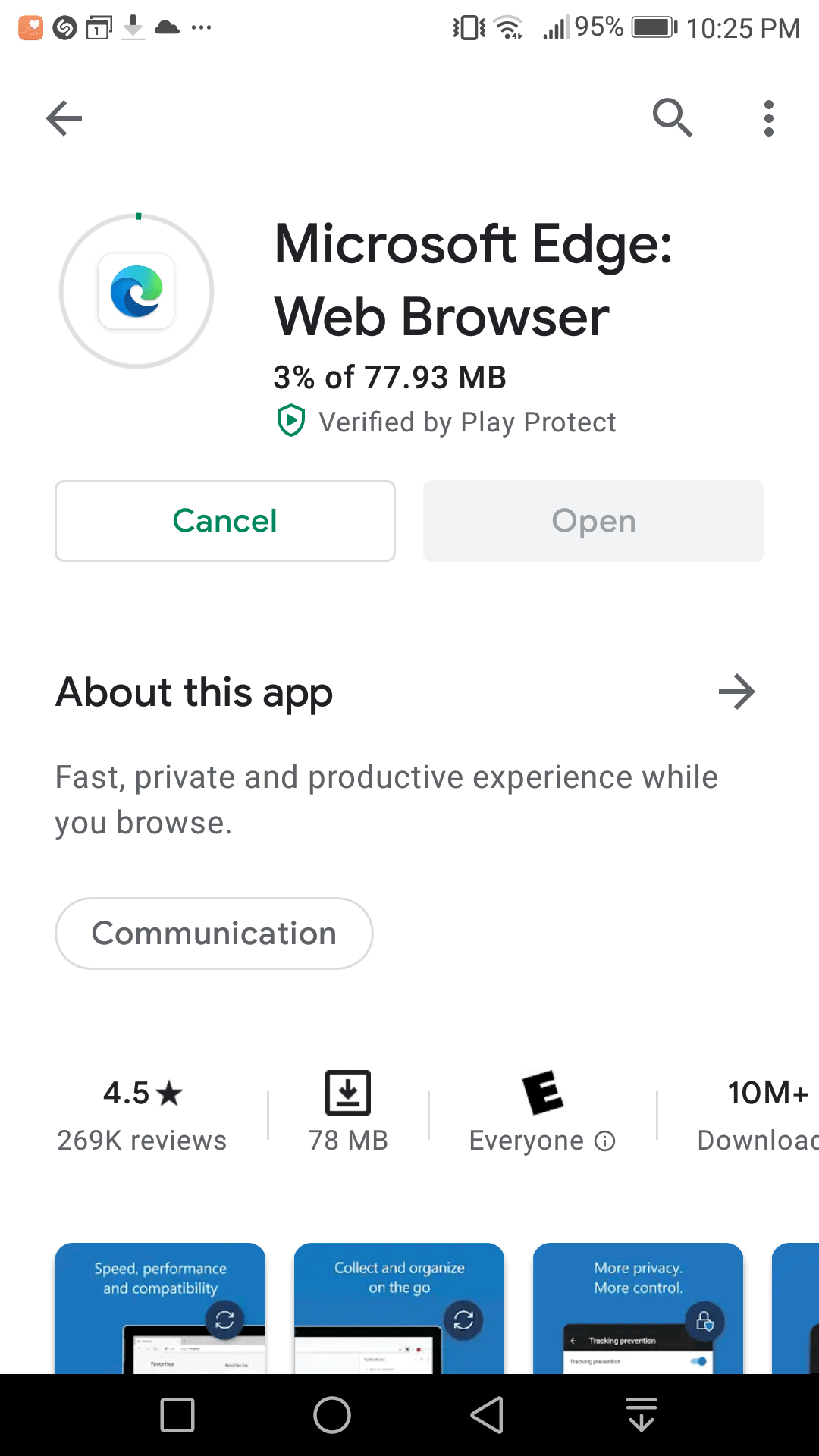This screenshot has width=819, height=1456.
Task: Select the Communication category chip
Action: (214, 934)
